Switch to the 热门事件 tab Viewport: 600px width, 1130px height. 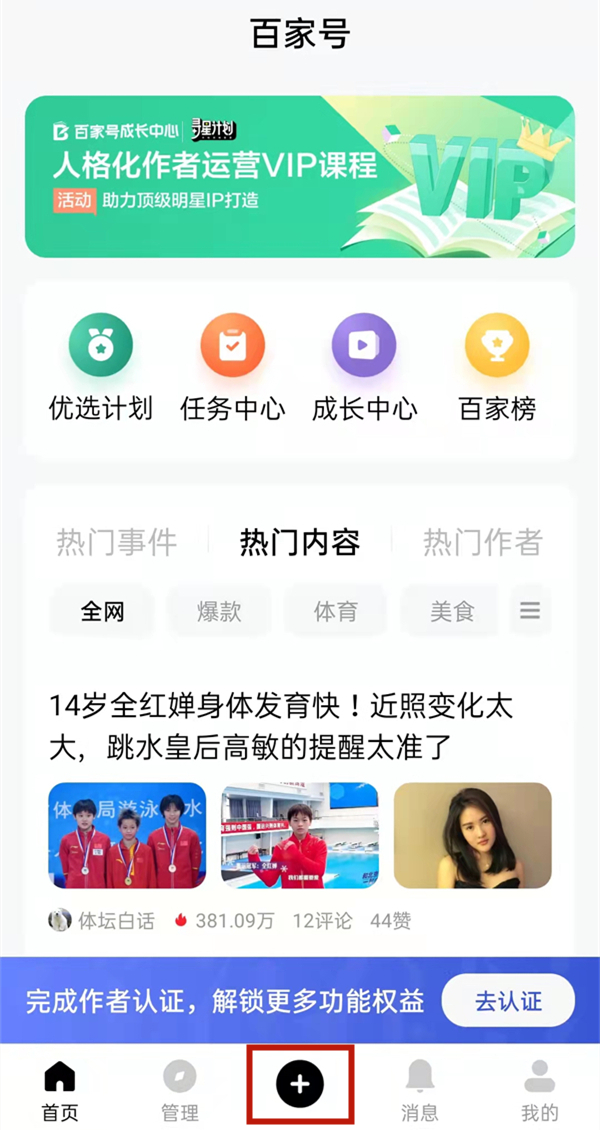(x=116, y=542)
